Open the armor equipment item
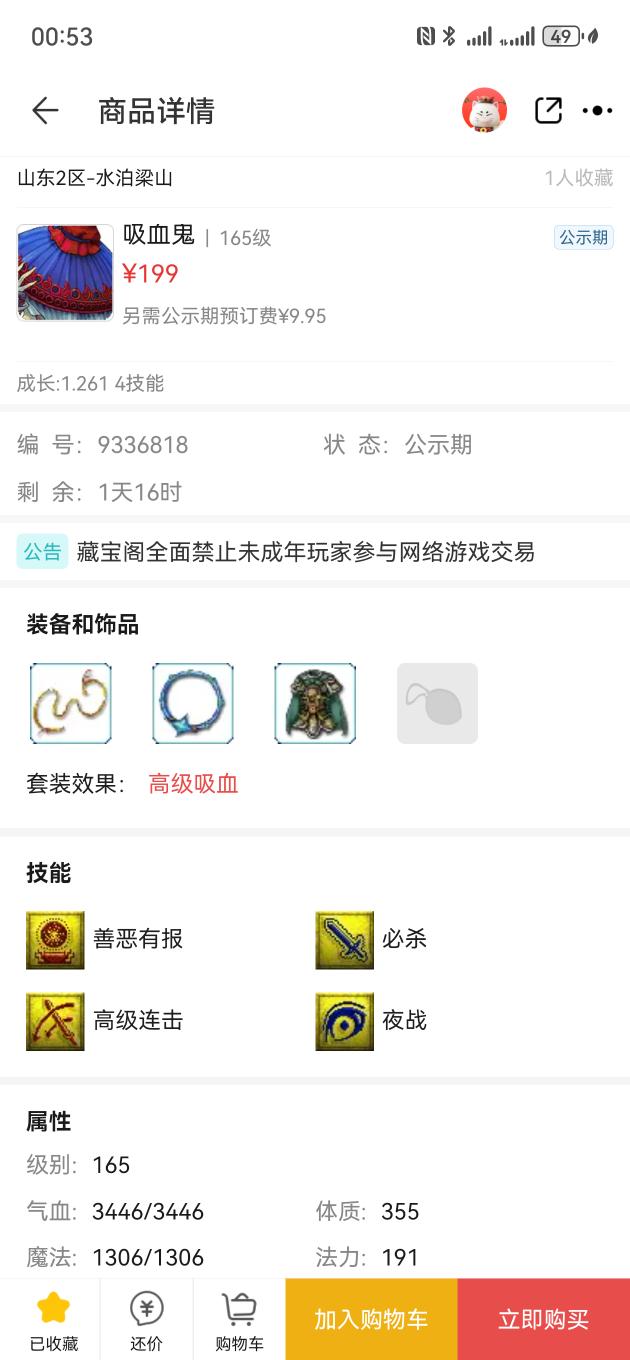The width and height of the screenshot is (630, 1360). pos(315,703)
